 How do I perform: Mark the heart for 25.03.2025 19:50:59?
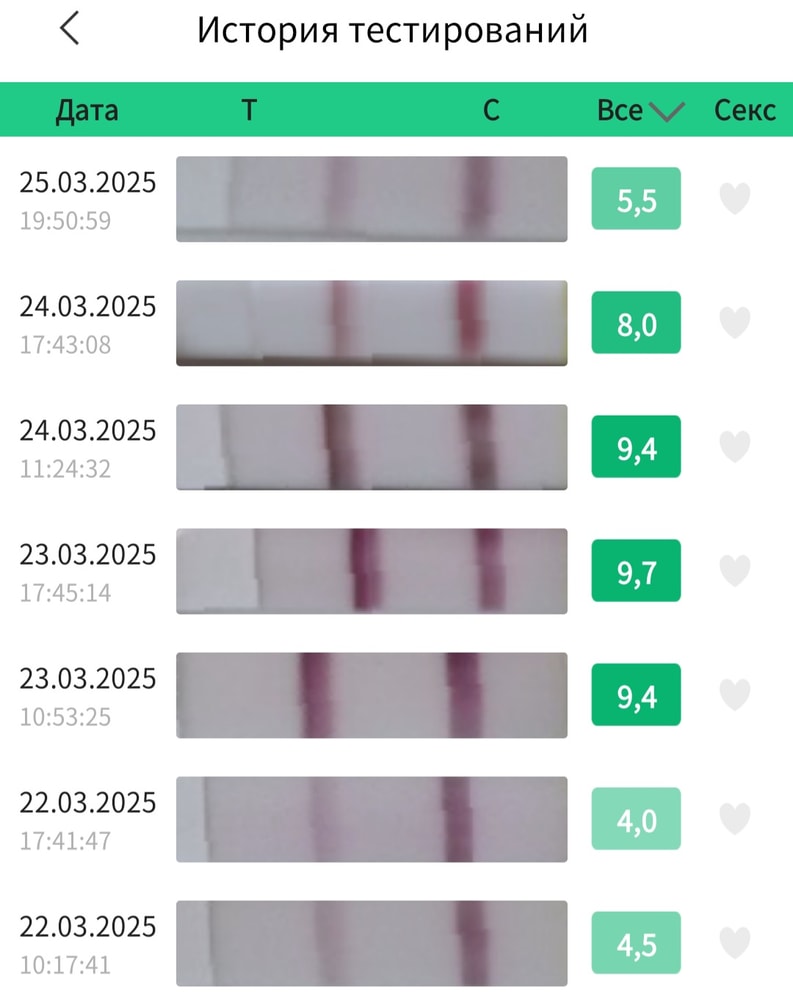[x=735, y=199]
